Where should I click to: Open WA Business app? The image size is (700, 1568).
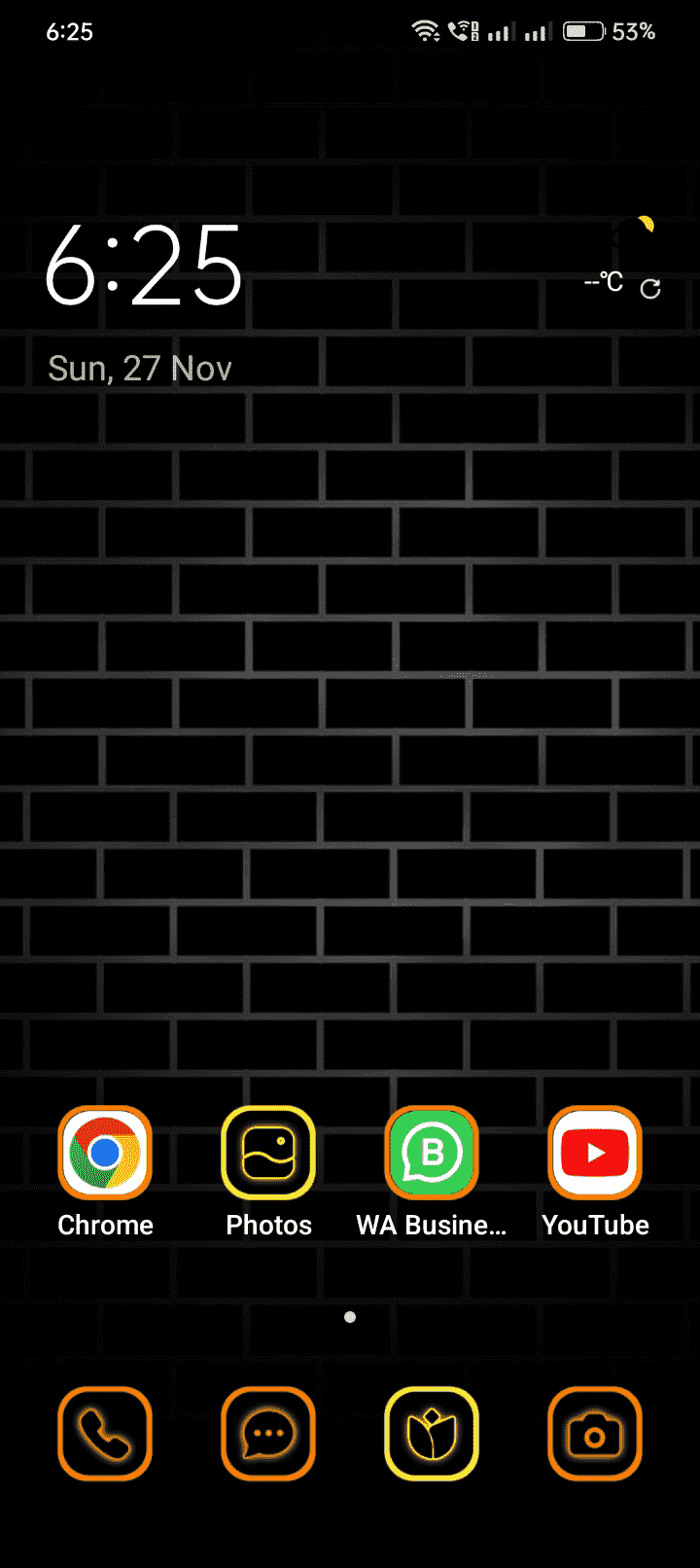pyautogui.click(x=432, y=1154)
